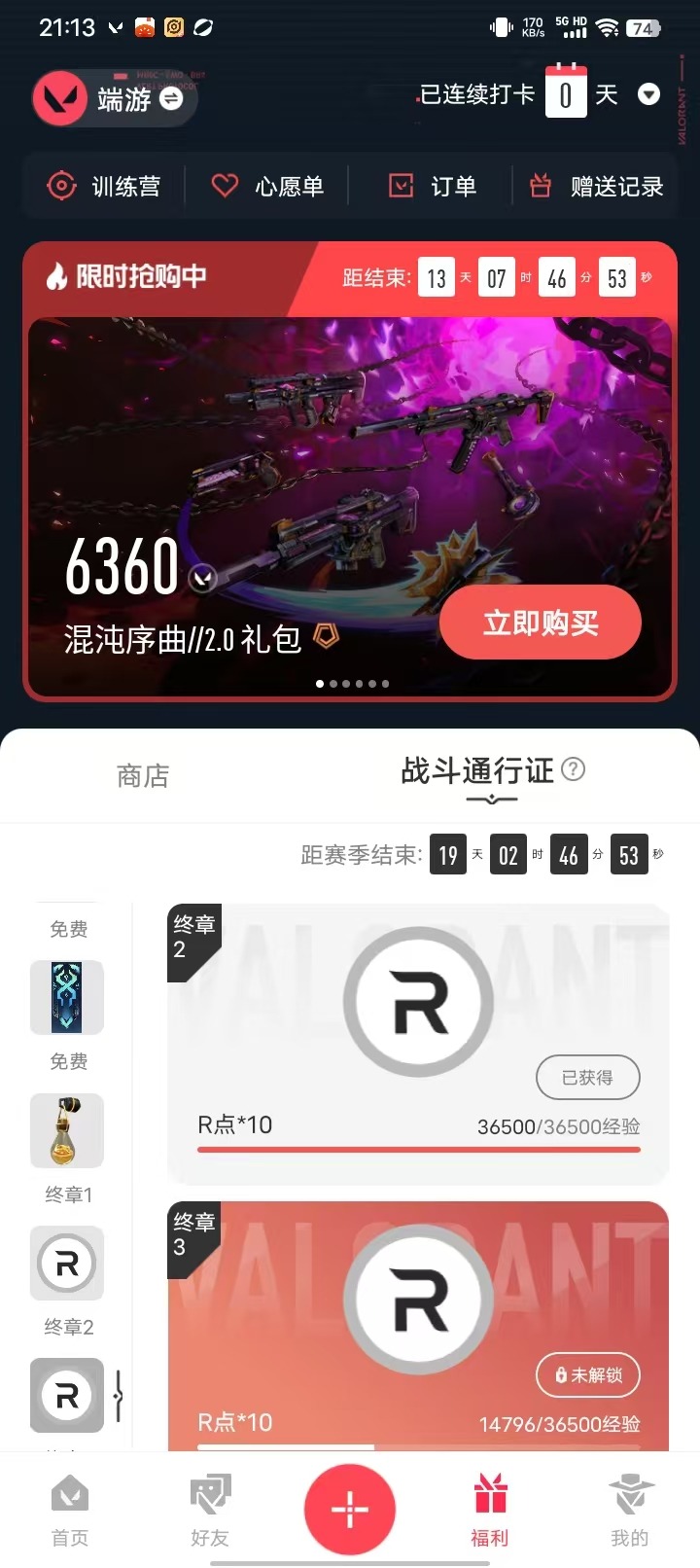Open battle pass help question mark
Viewport: 700px width, 1568px height.
[x=574, y=769]
